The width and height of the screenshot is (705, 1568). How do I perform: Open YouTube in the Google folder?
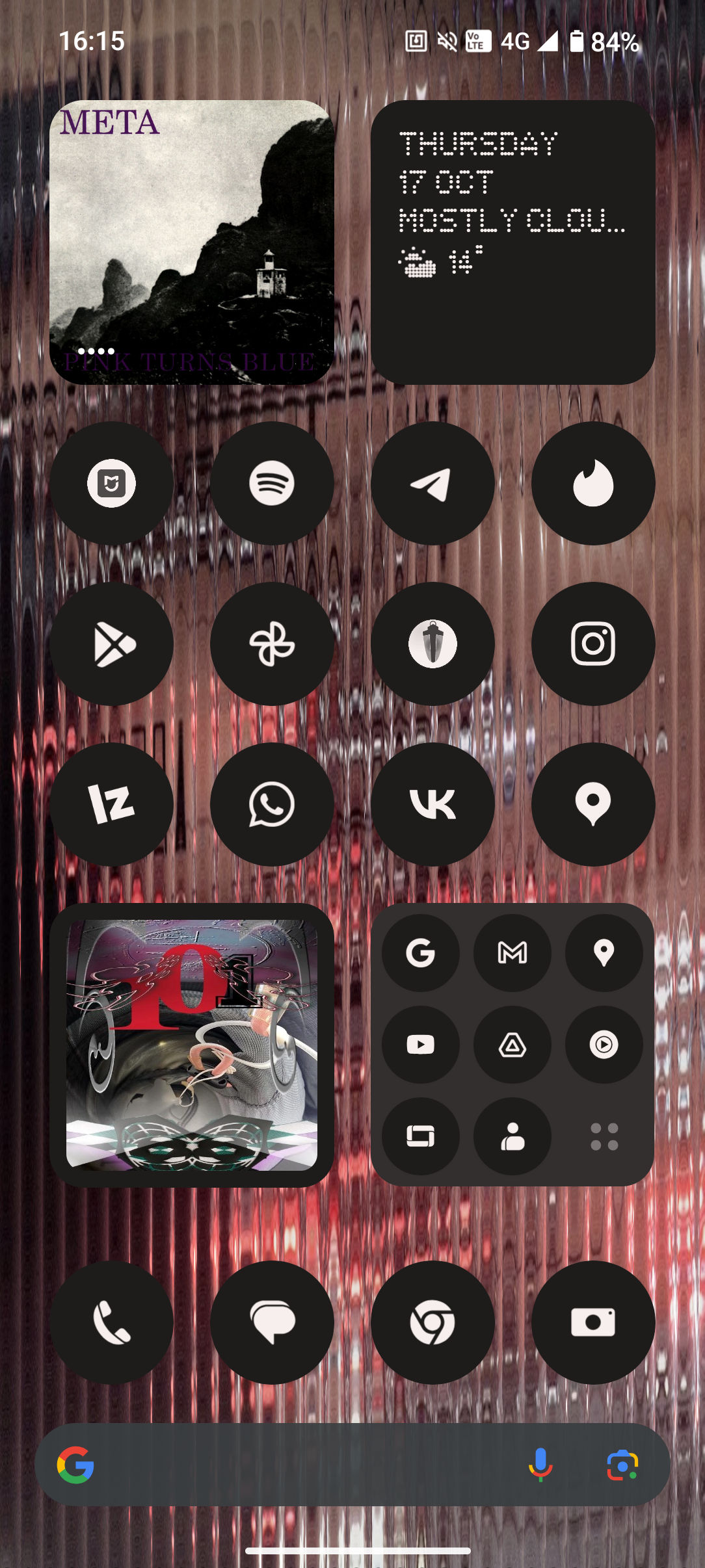pos(421,1045)
